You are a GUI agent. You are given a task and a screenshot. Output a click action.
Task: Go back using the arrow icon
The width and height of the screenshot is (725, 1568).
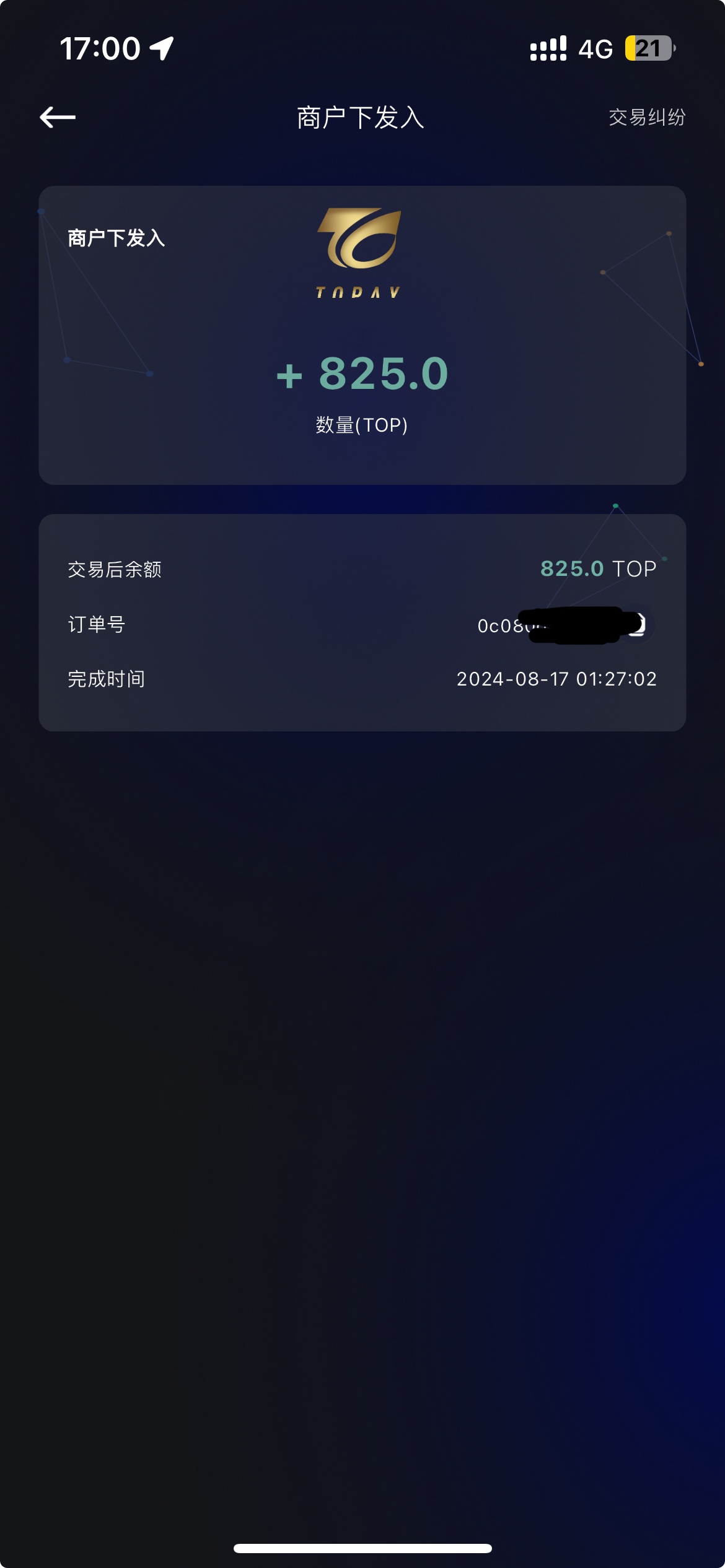point(58,117)
